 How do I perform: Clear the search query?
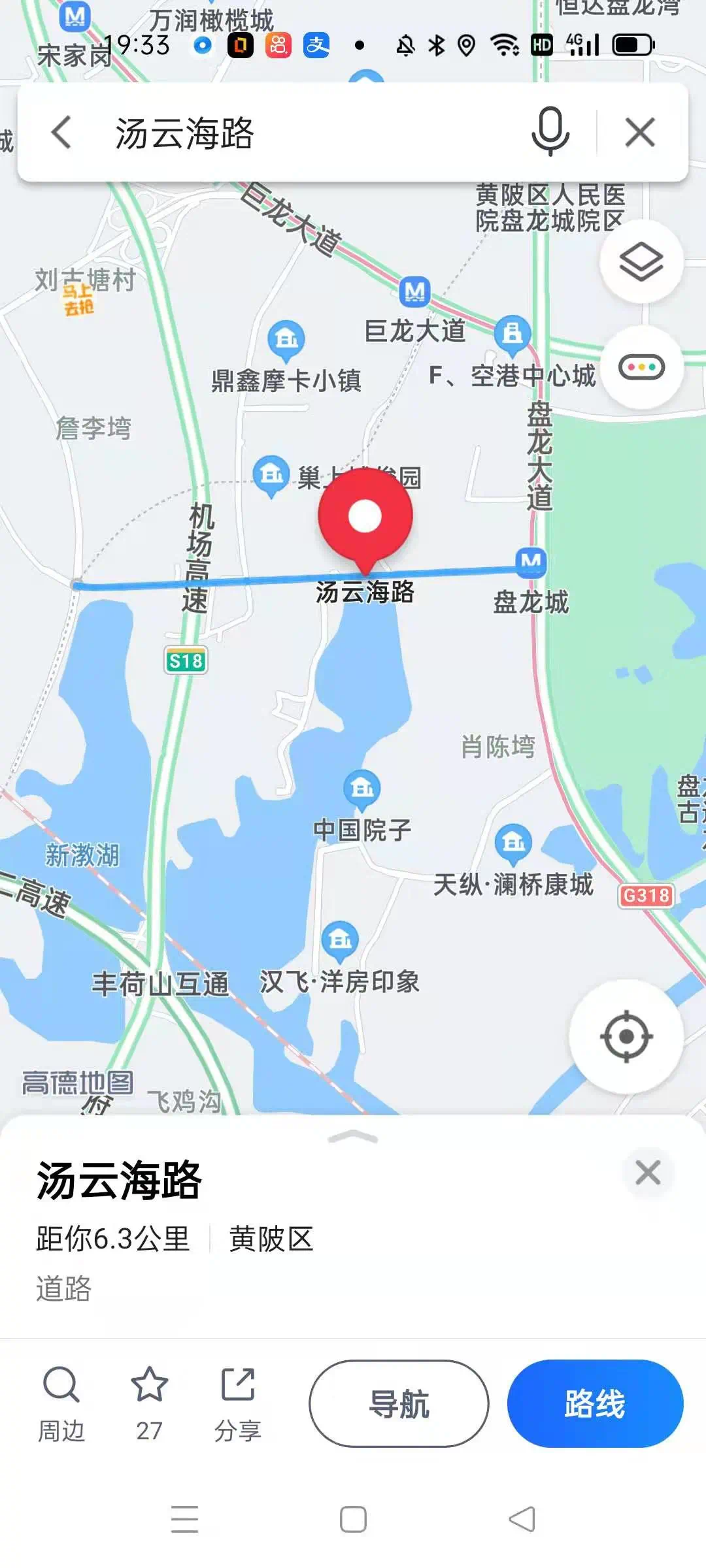640,133
